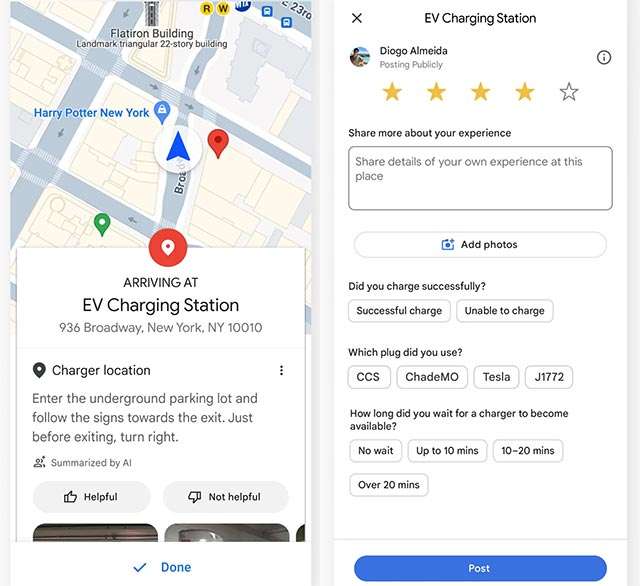
Task: Add photos to the review
Action: click(x=480, y=245)
